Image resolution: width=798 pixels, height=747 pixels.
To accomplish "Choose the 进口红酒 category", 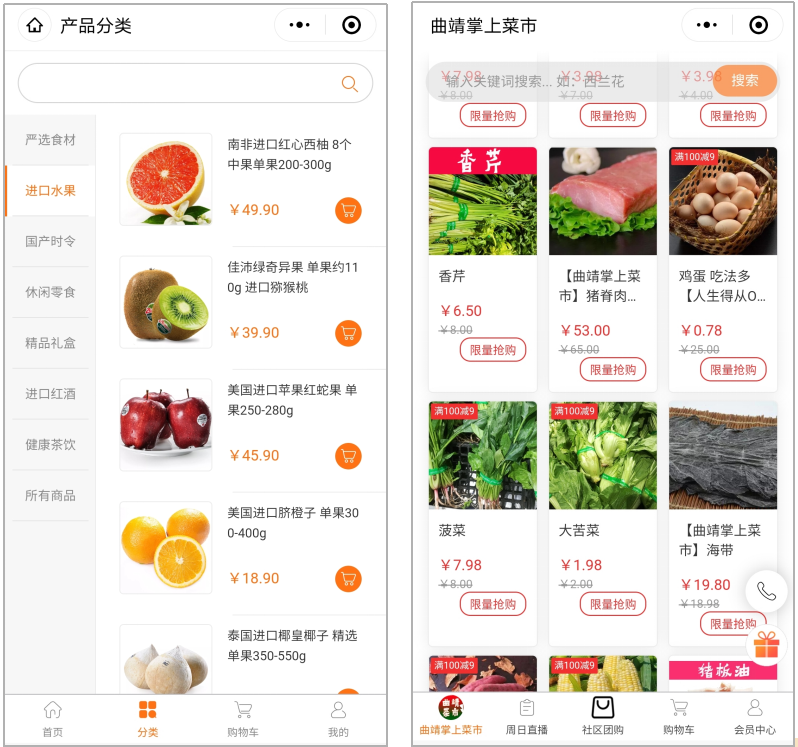I will click(x=50, y=393).
